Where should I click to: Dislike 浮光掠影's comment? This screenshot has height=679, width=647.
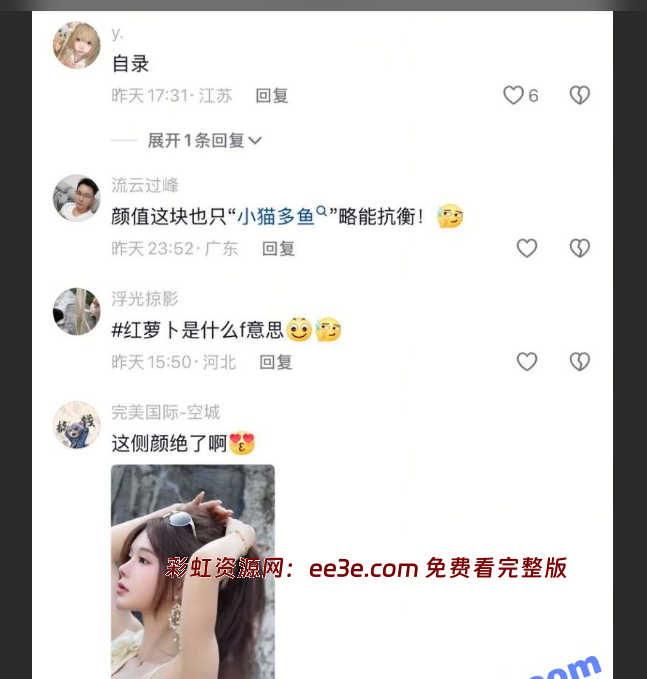click(x=579, y=362)
